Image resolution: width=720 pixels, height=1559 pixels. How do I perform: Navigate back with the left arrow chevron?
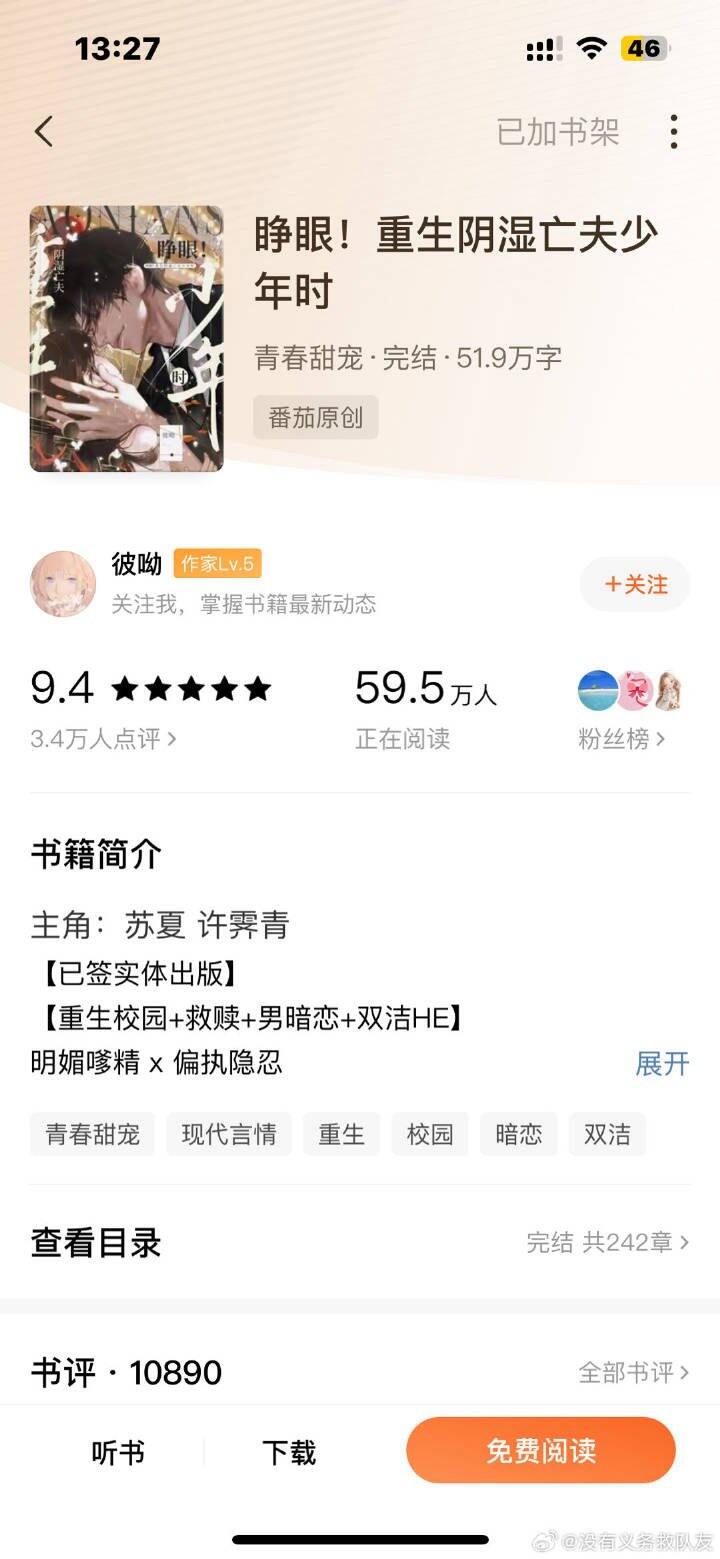coord(43,130)
